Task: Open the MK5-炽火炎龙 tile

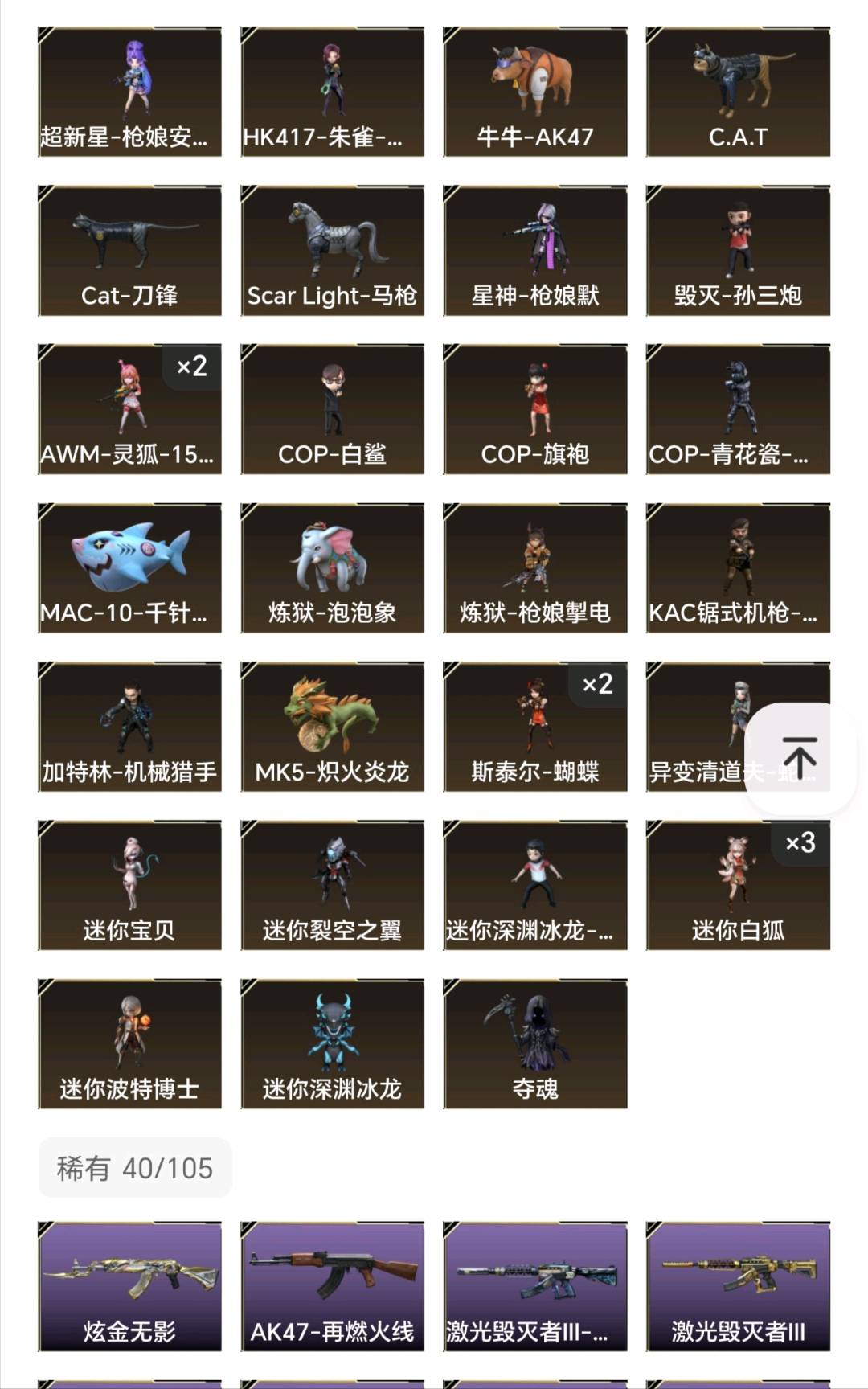Action: point(332,726)
